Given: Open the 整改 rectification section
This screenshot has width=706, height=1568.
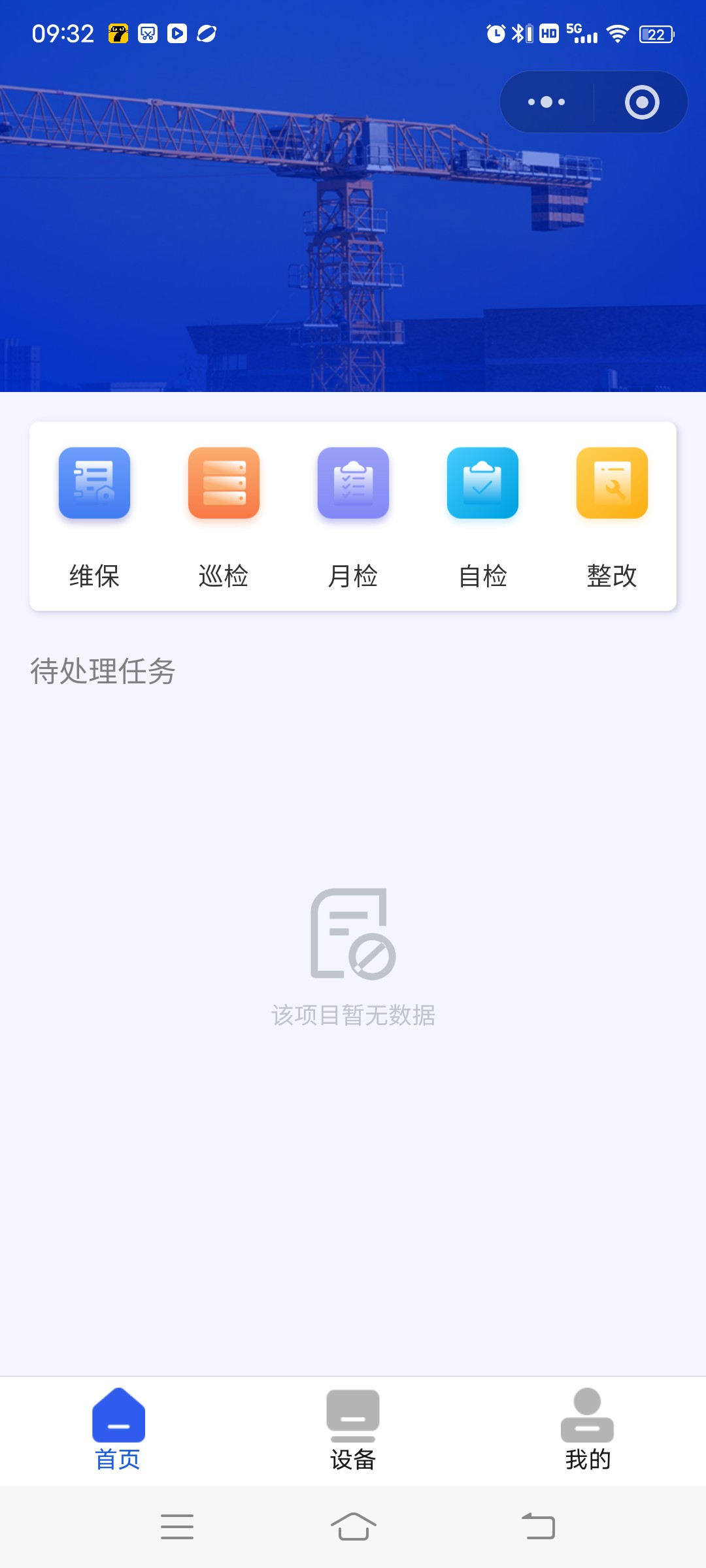Looking at the screenshot, I should [612, 516].
